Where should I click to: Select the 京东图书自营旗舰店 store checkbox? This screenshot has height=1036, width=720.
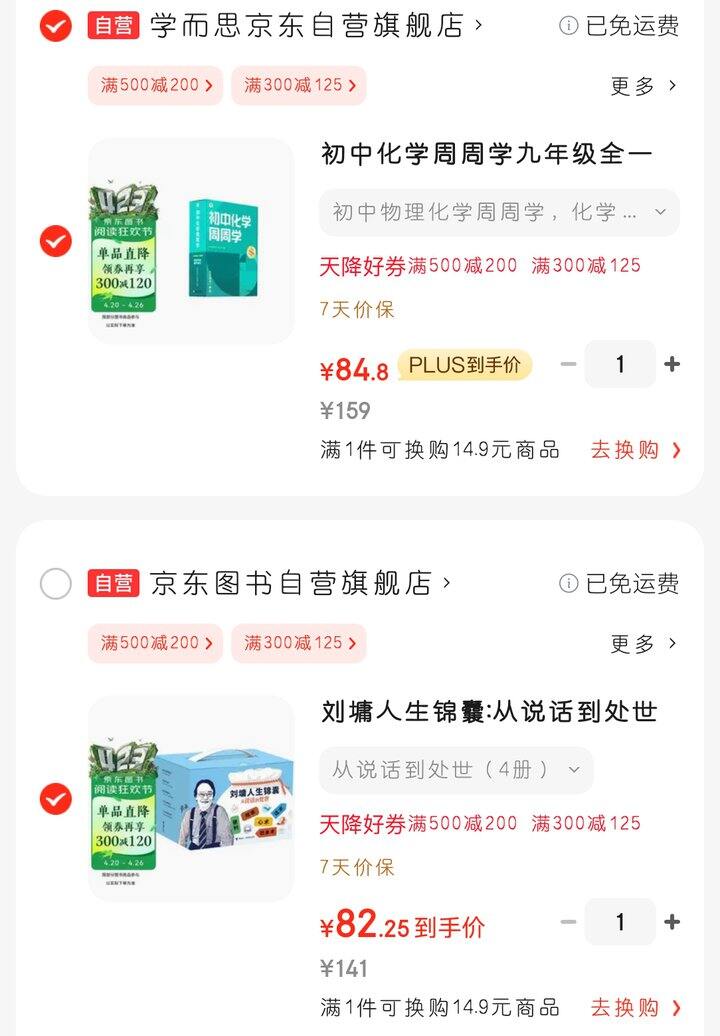(x=56, y=583)
